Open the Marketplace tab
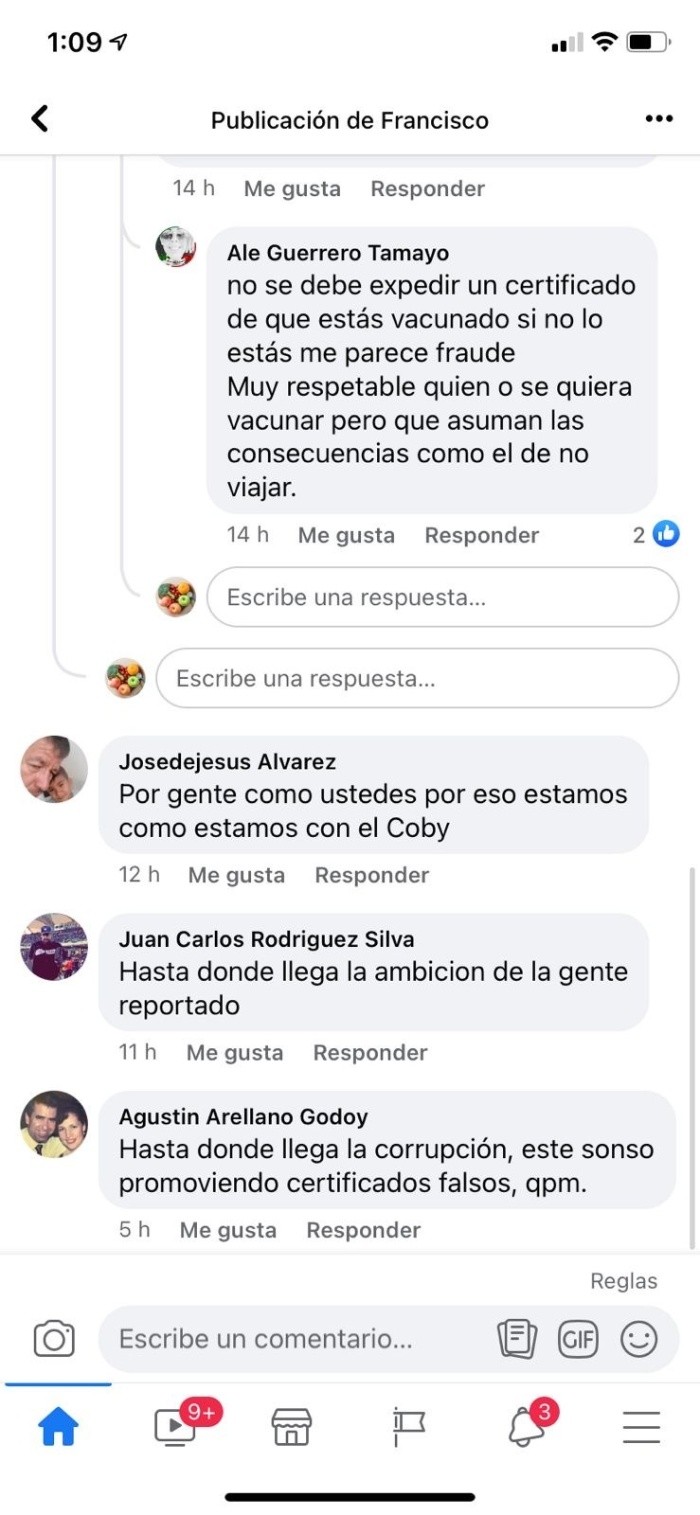This screenshot has height=1515, width=700. click(x=292, y=1427)
